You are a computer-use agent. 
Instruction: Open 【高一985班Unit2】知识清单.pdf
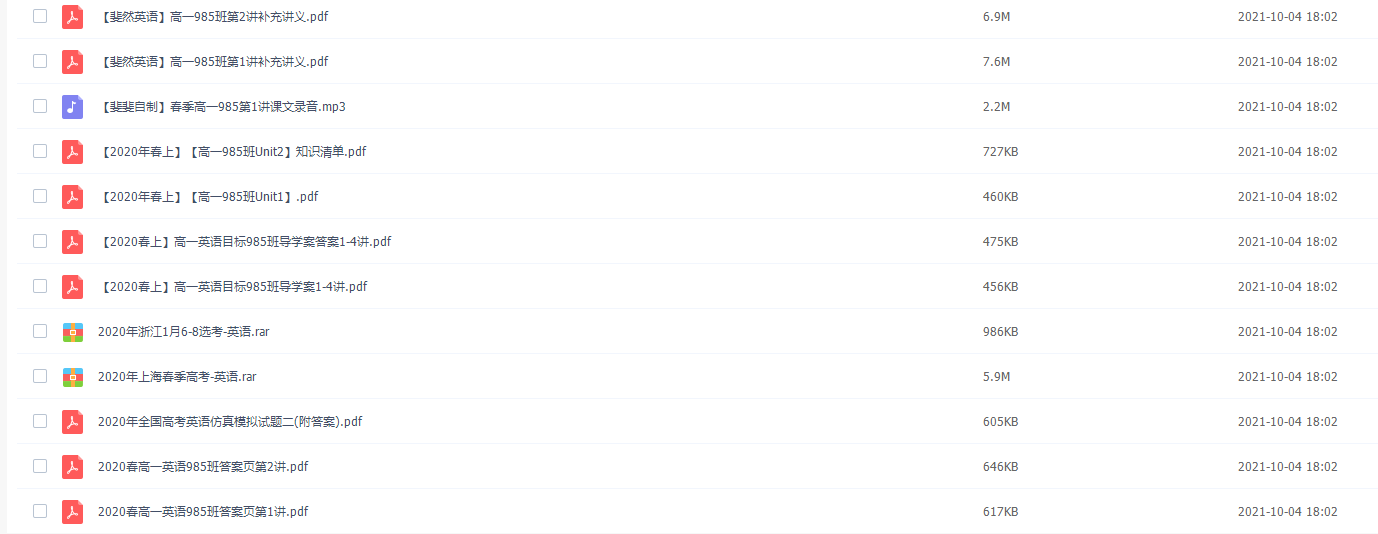click(x=233, y=152)
